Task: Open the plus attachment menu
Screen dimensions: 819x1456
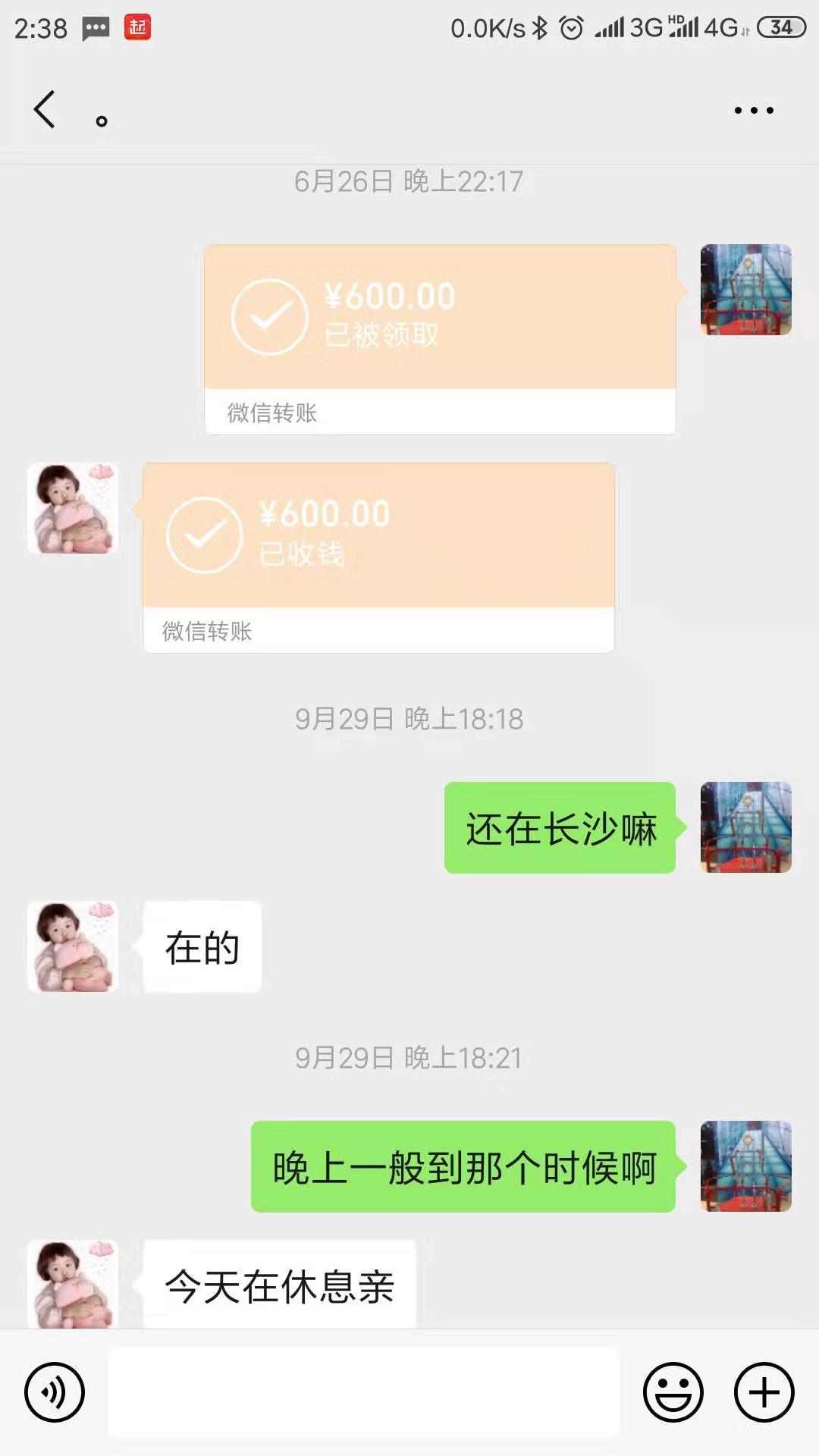Action: (x=764, y=1392)
